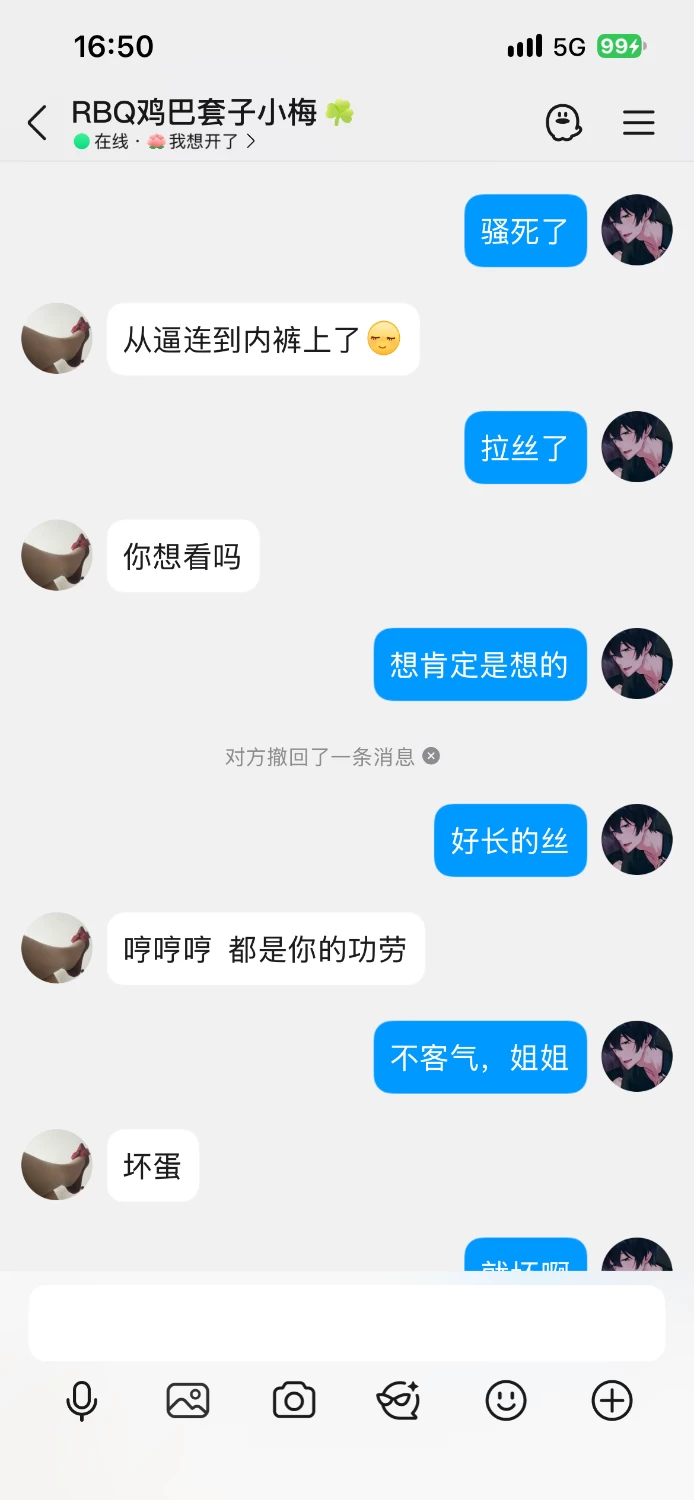Image resolution: width=694 pixels, height=1500 pixels.
Task: Open the photo gallery picker
Action: pyautogui.click(x=188, y=1400)
